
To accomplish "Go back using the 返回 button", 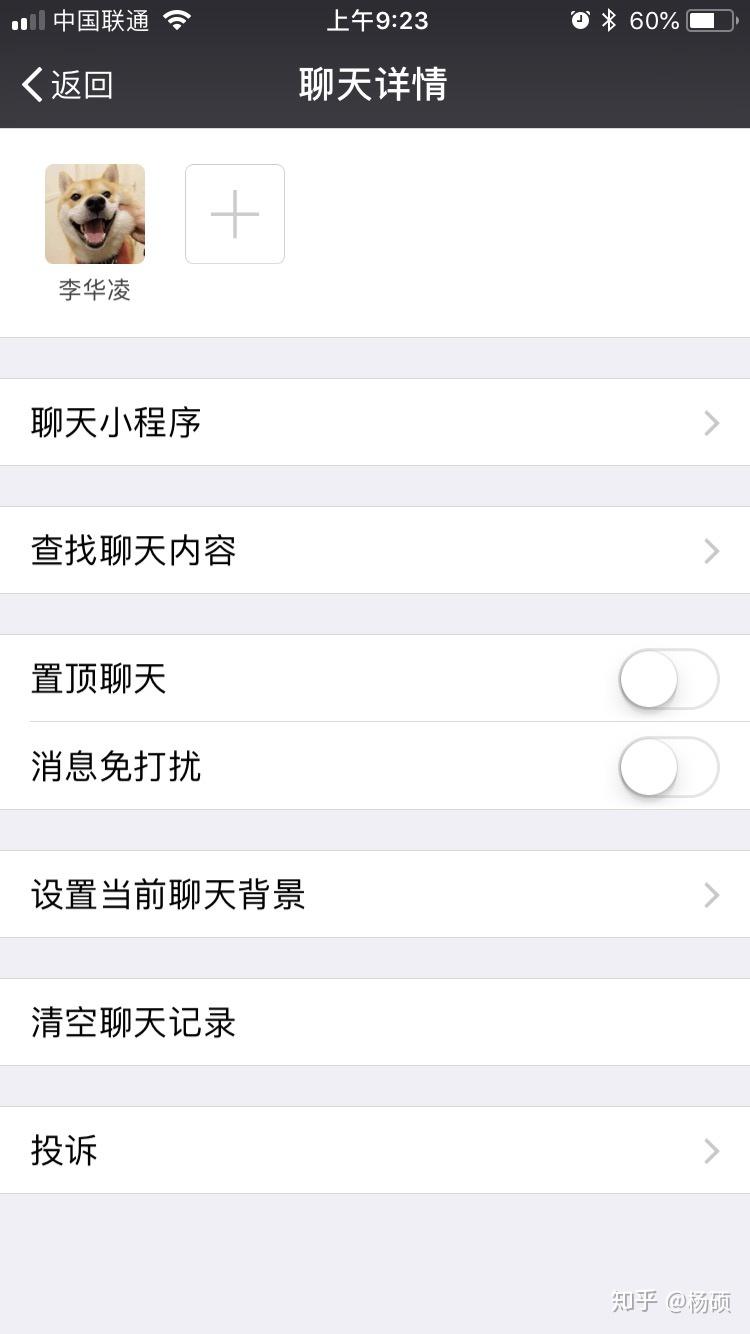I will click(x=67, y=85).
